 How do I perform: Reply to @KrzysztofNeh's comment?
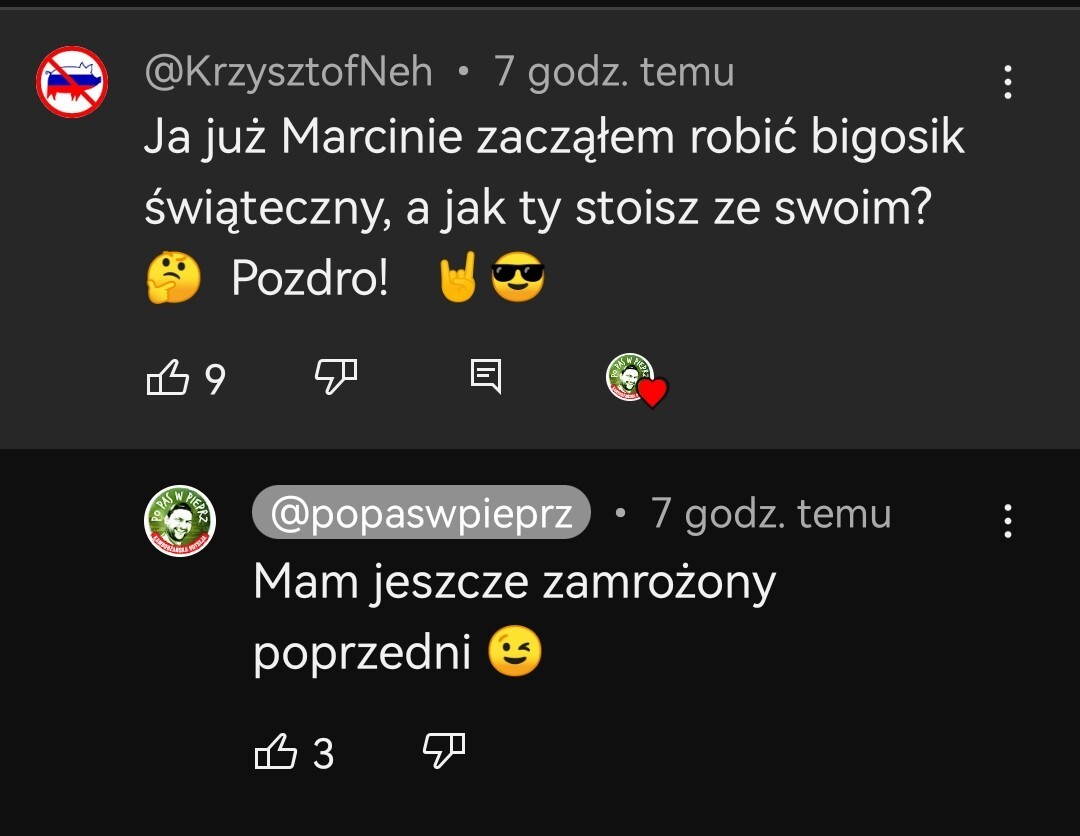486,377
